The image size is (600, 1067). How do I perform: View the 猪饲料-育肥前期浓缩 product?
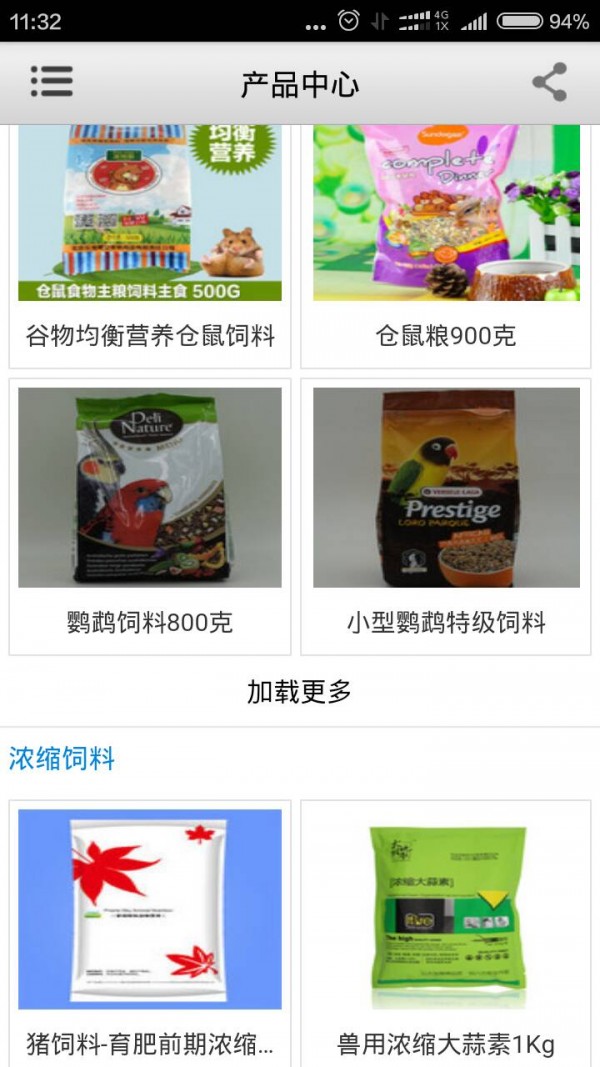(150, 930)
